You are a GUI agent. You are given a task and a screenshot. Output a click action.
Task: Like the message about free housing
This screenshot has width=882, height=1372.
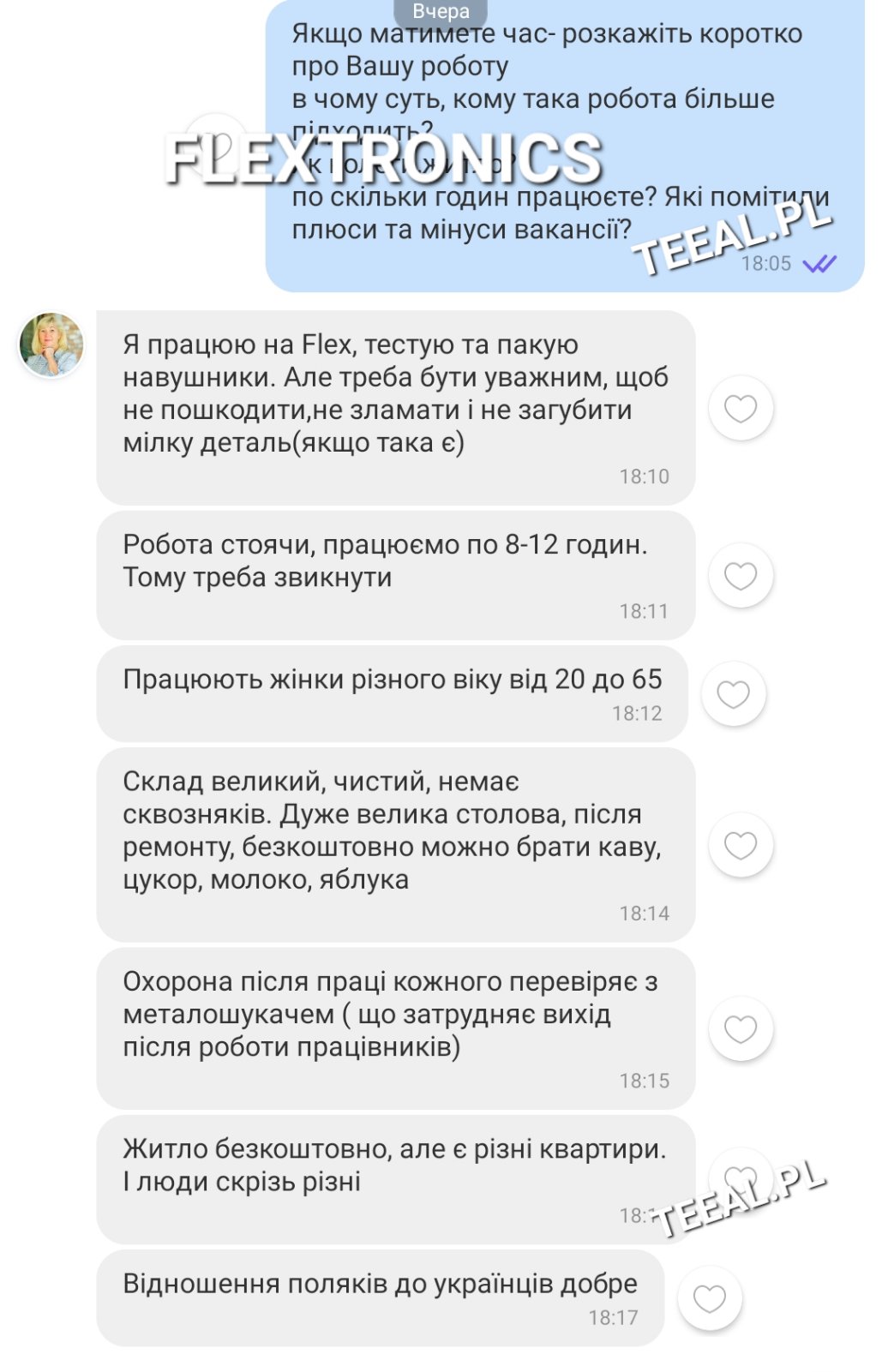click(741, 1179)
